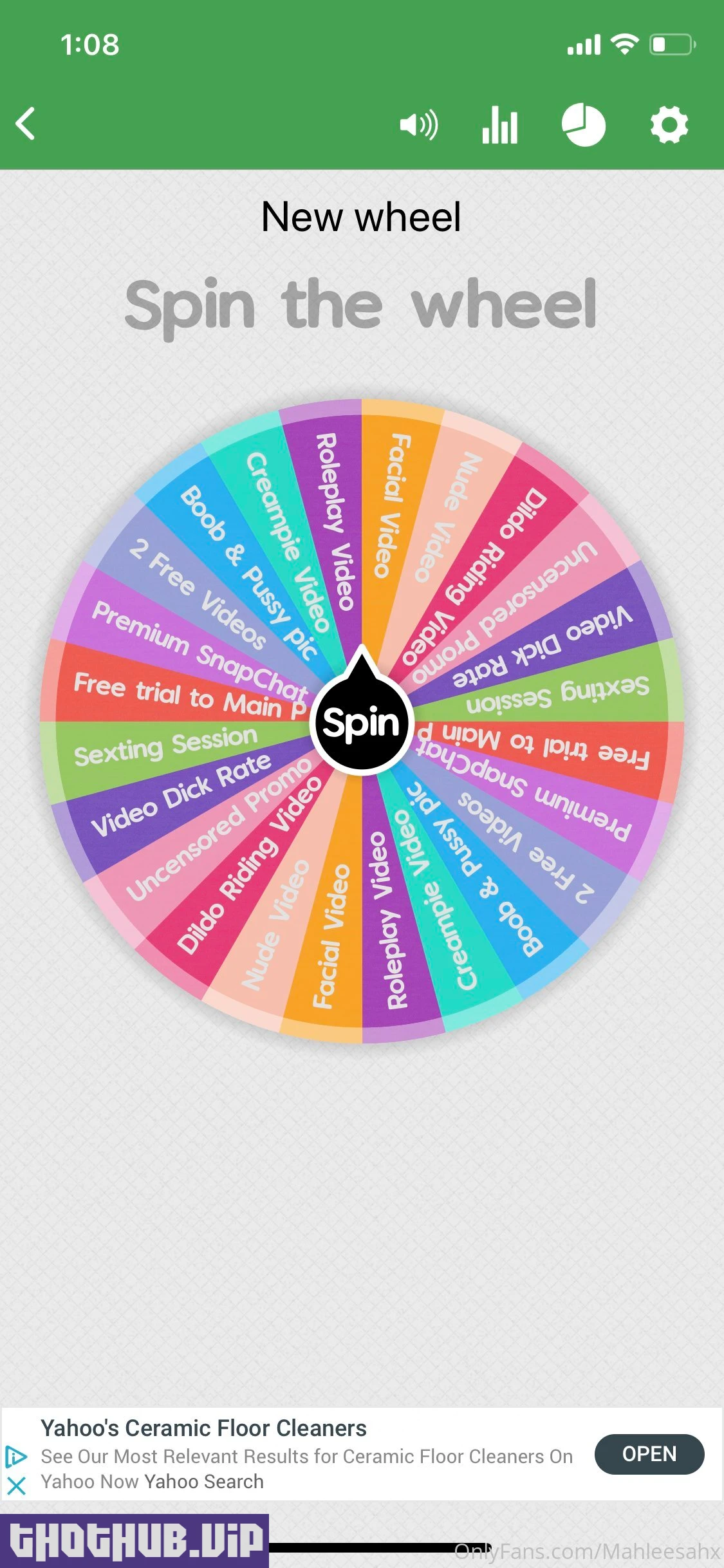Screen dimensions: 724x1568
Task: Open the bar chart statistics
Action: (x=500, y=124)
